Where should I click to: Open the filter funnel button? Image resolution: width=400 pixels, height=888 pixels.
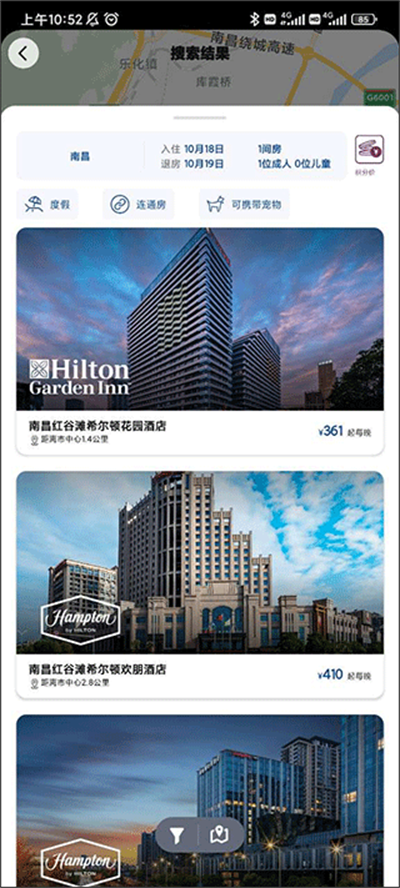(x=177, y=835)
